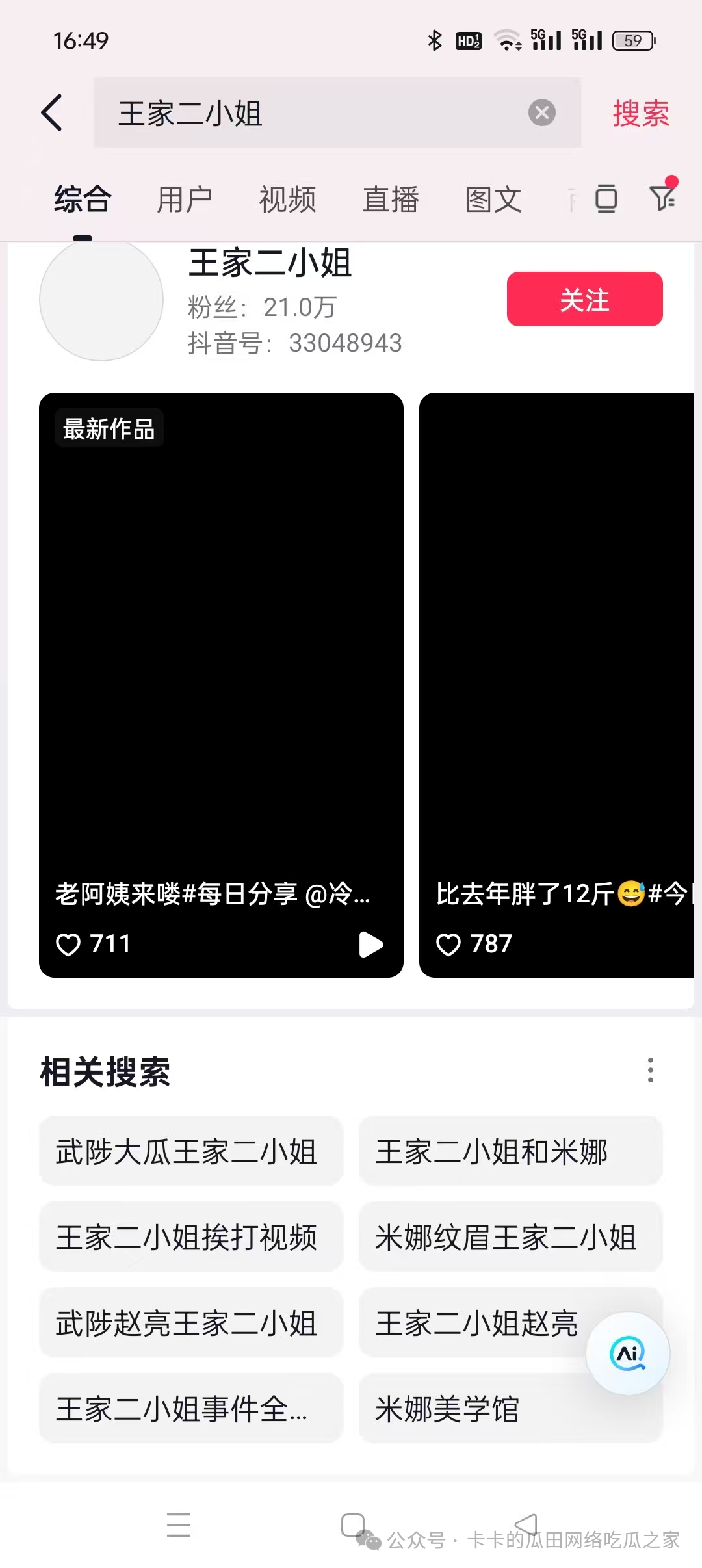Select the 图文 tab
This screenshot has width=702, height=1568.
coord(493,199)
